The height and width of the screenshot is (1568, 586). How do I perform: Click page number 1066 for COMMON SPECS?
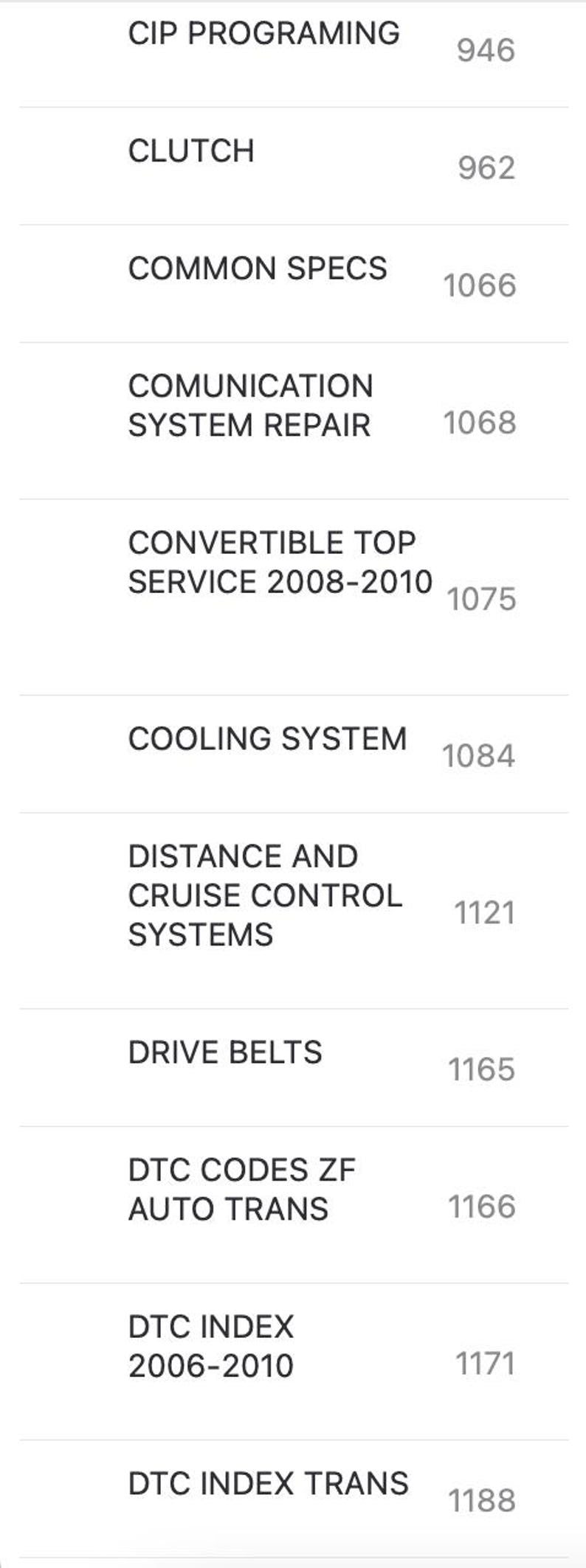point(481,286)
